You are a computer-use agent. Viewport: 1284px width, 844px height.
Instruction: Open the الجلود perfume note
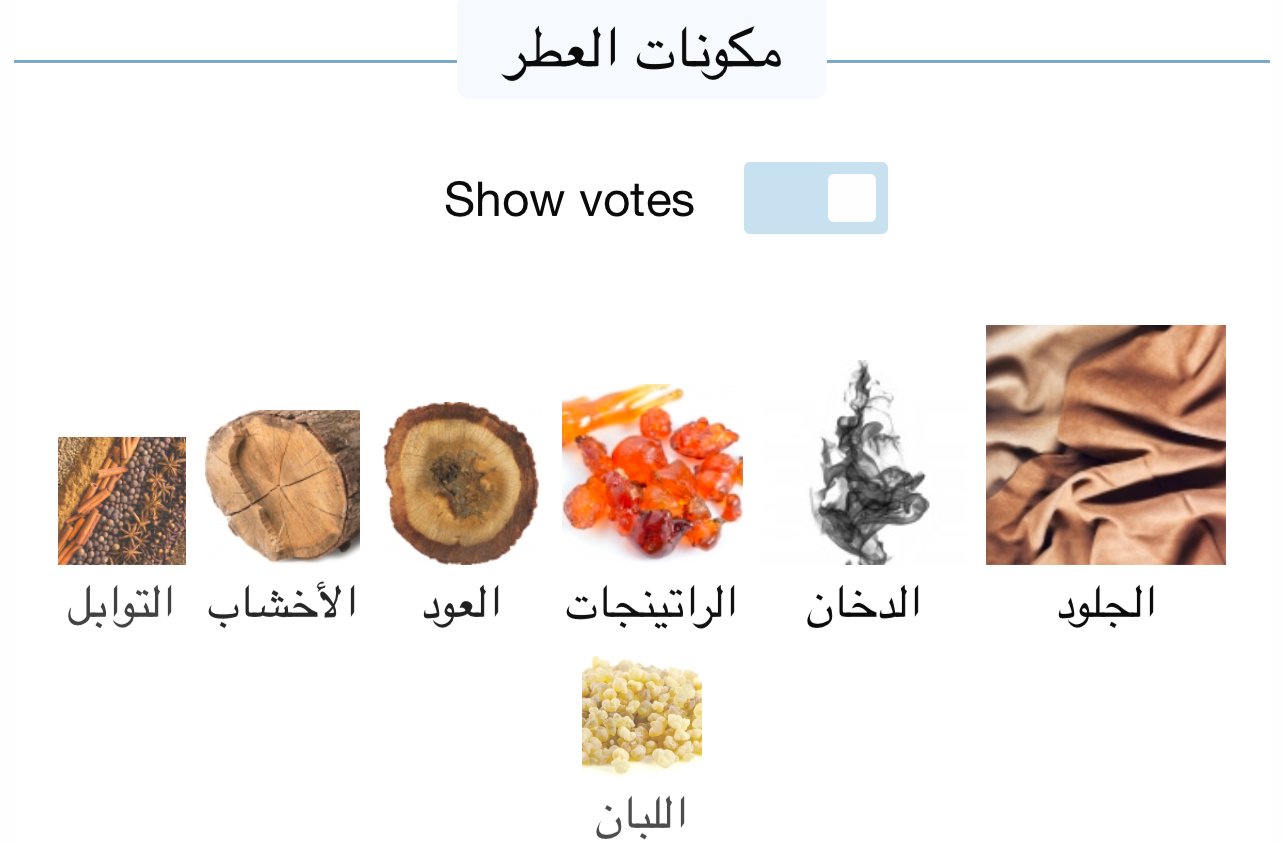tap(1105, 446)
